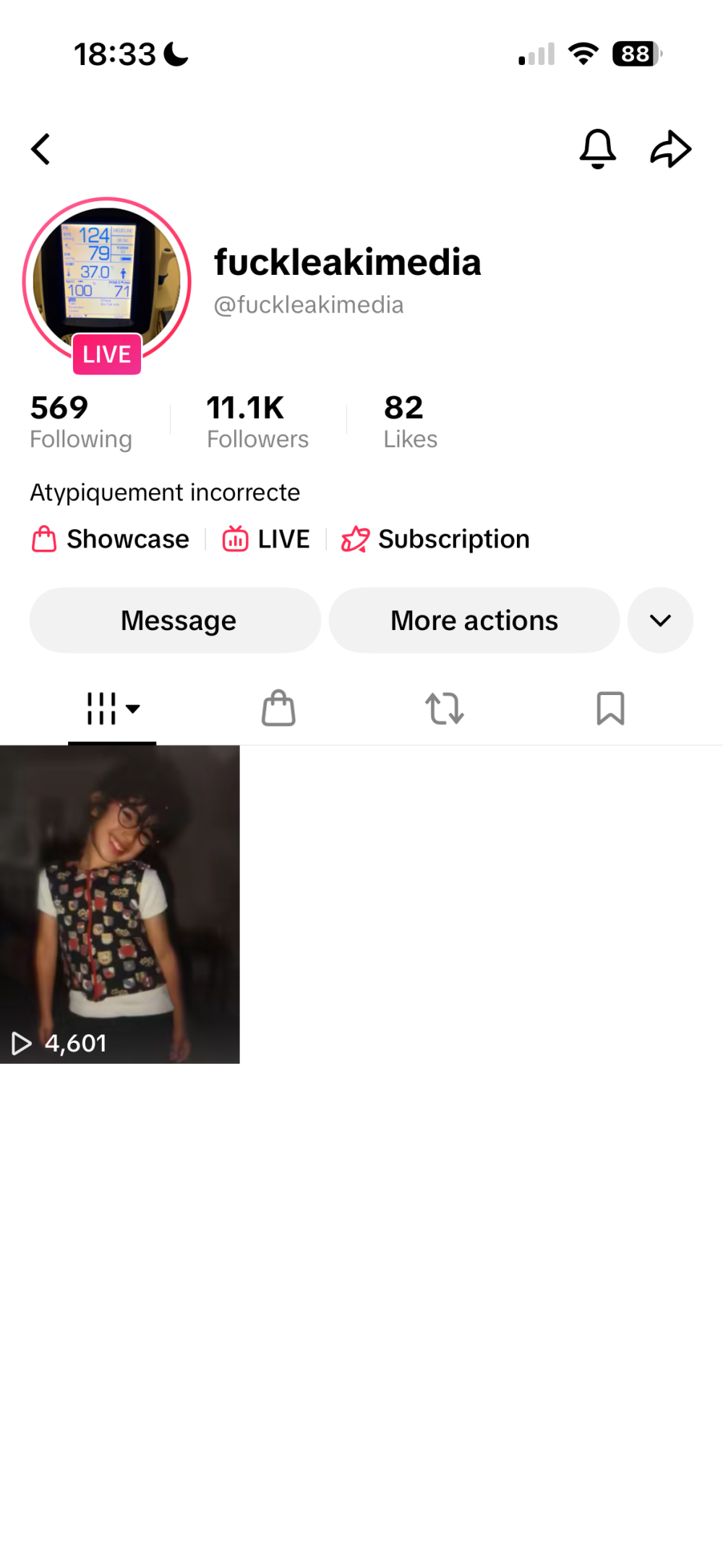
Task: Open the LIVE link below the bio
Action: (266, 540)
